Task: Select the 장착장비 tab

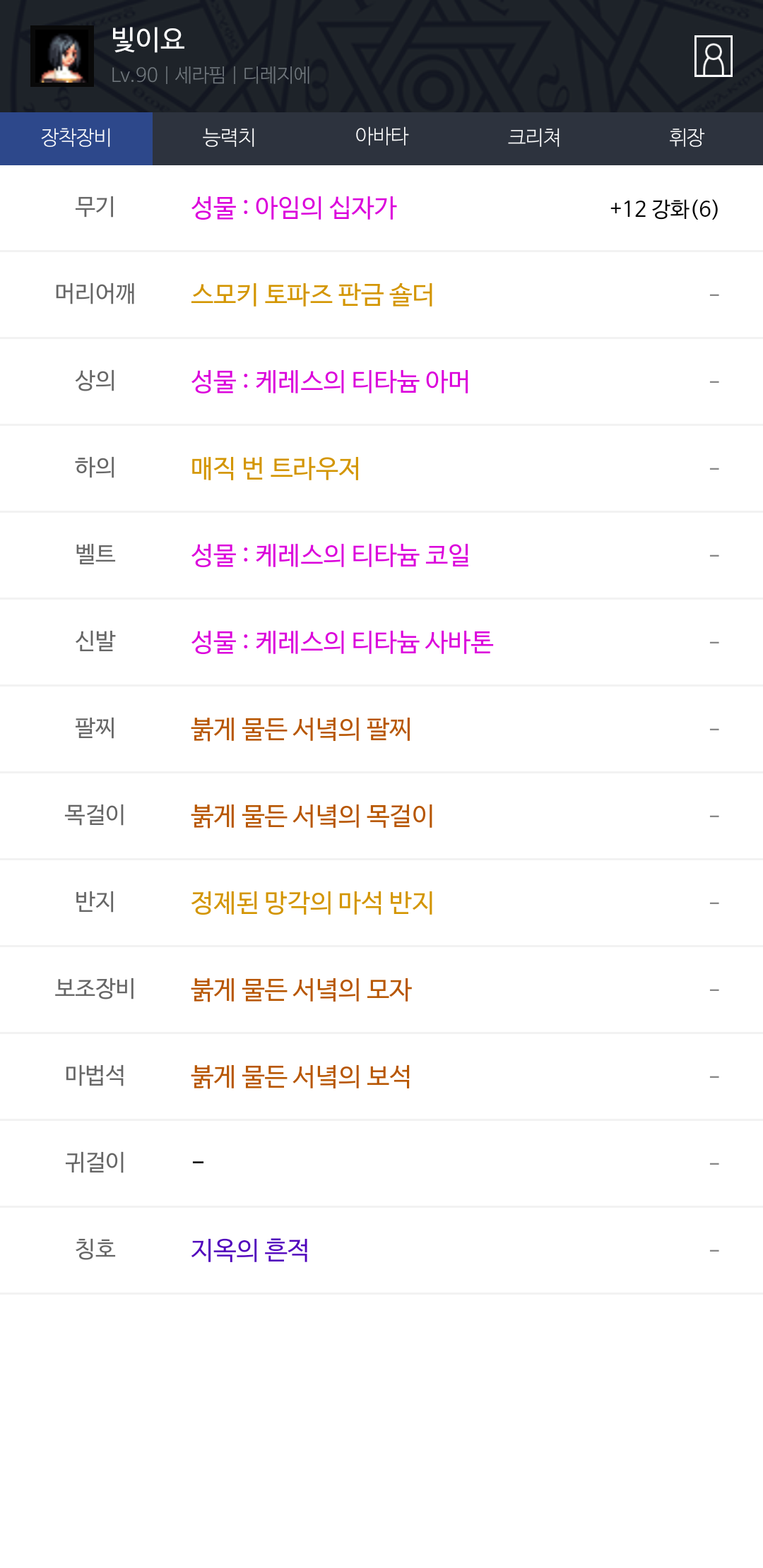Action: (x=76, y=138)
